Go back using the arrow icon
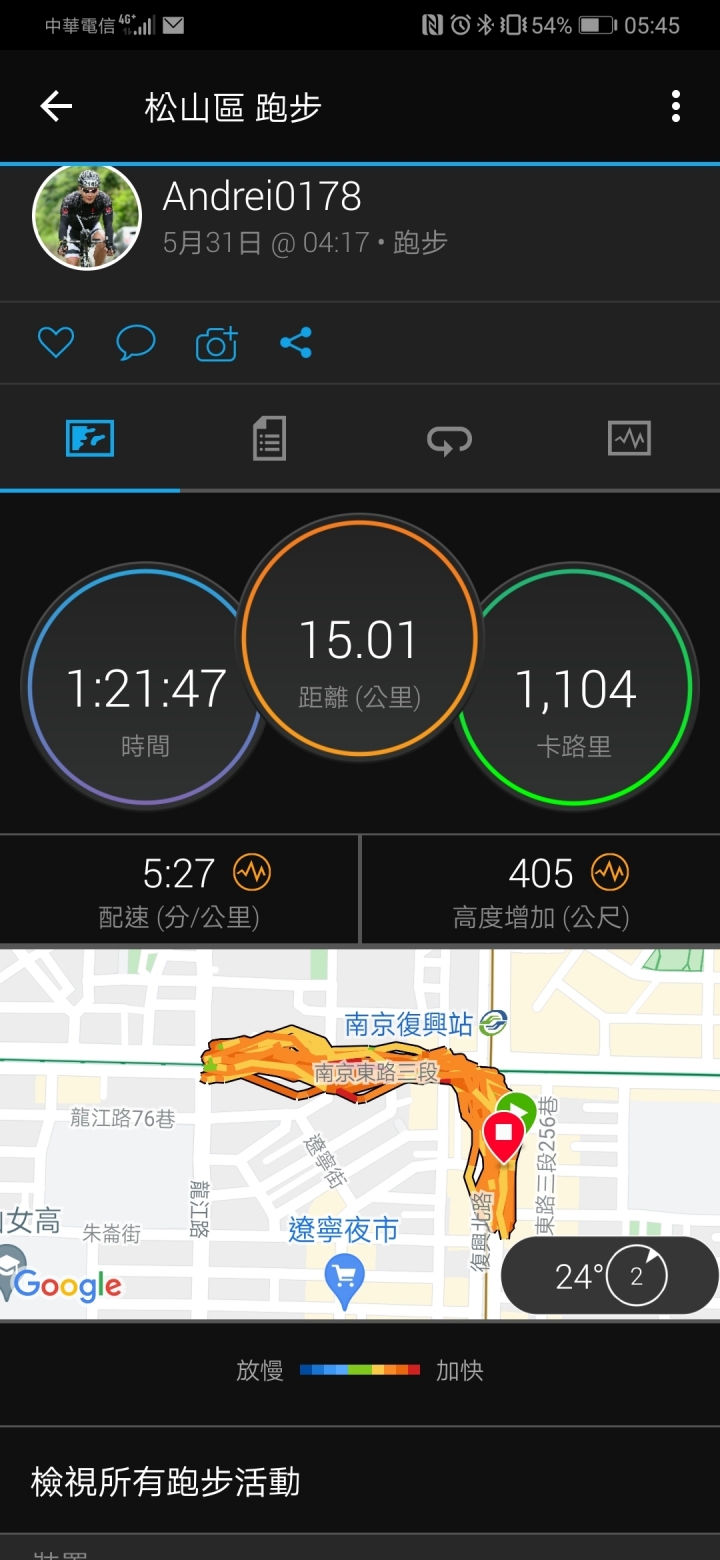This screenshot has height=1560, width=720. coord(56,106)
